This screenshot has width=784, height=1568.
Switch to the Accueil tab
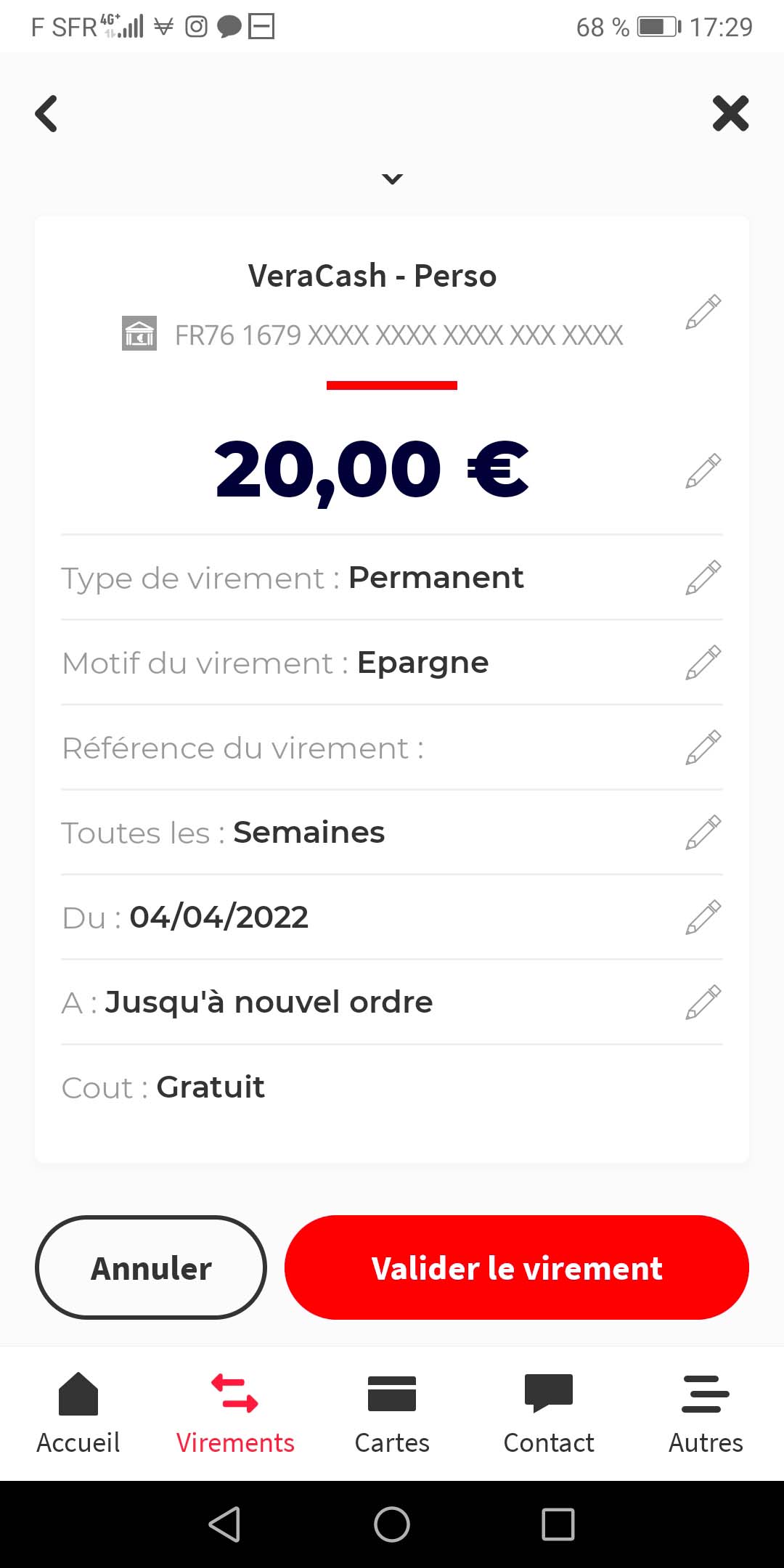pos(78,1413)
